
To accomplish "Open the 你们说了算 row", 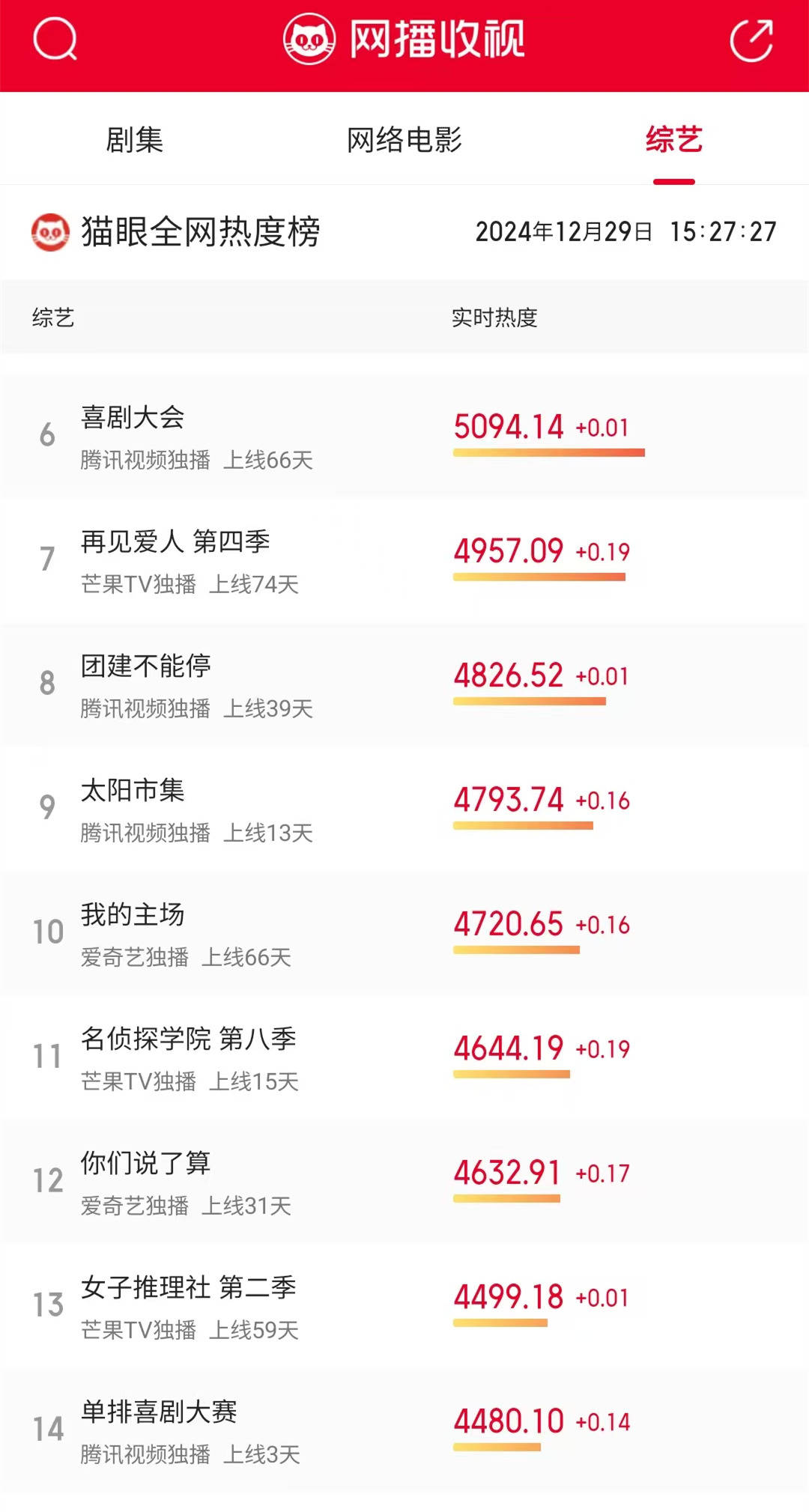I will pyautogui.click(x=404, y=1182).
